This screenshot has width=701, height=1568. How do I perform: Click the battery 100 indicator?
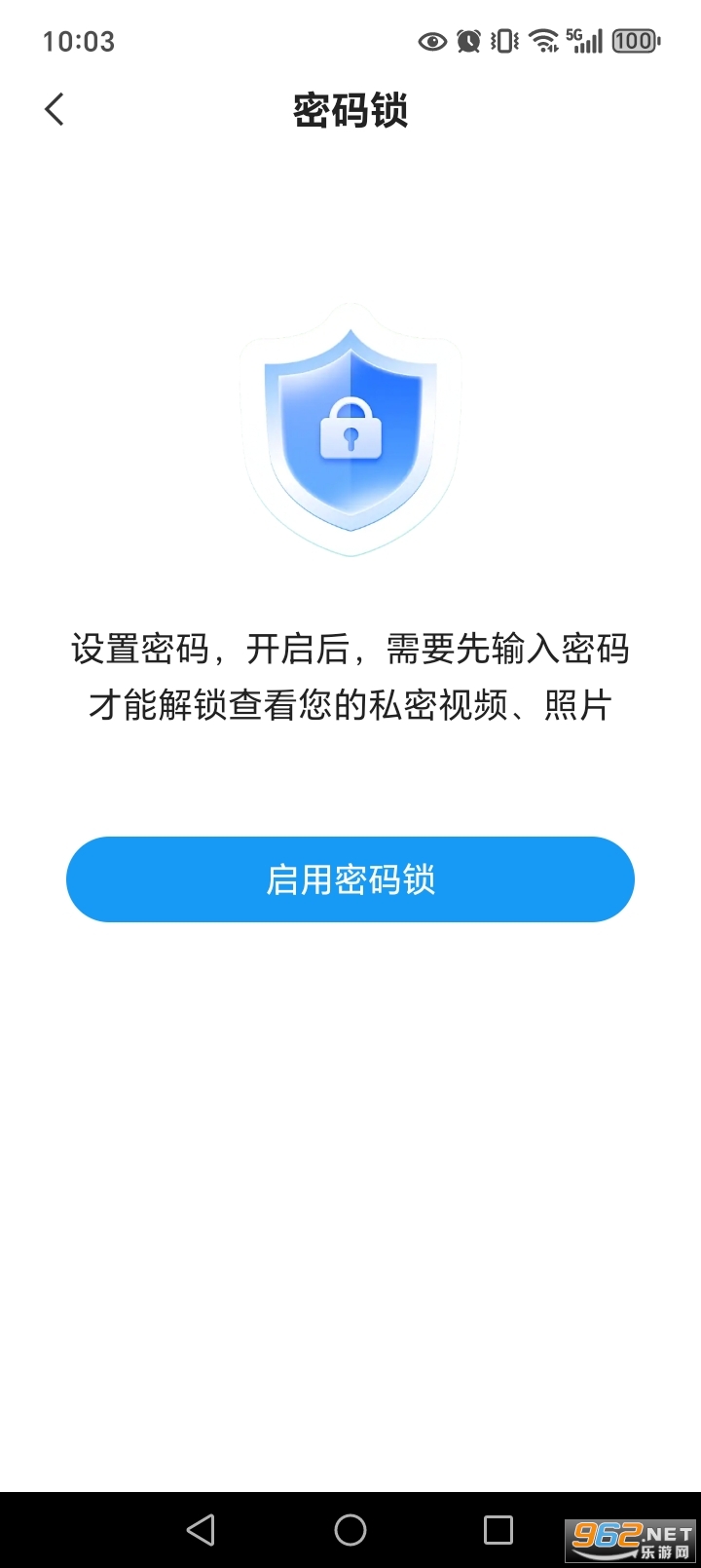coord(633,41)
